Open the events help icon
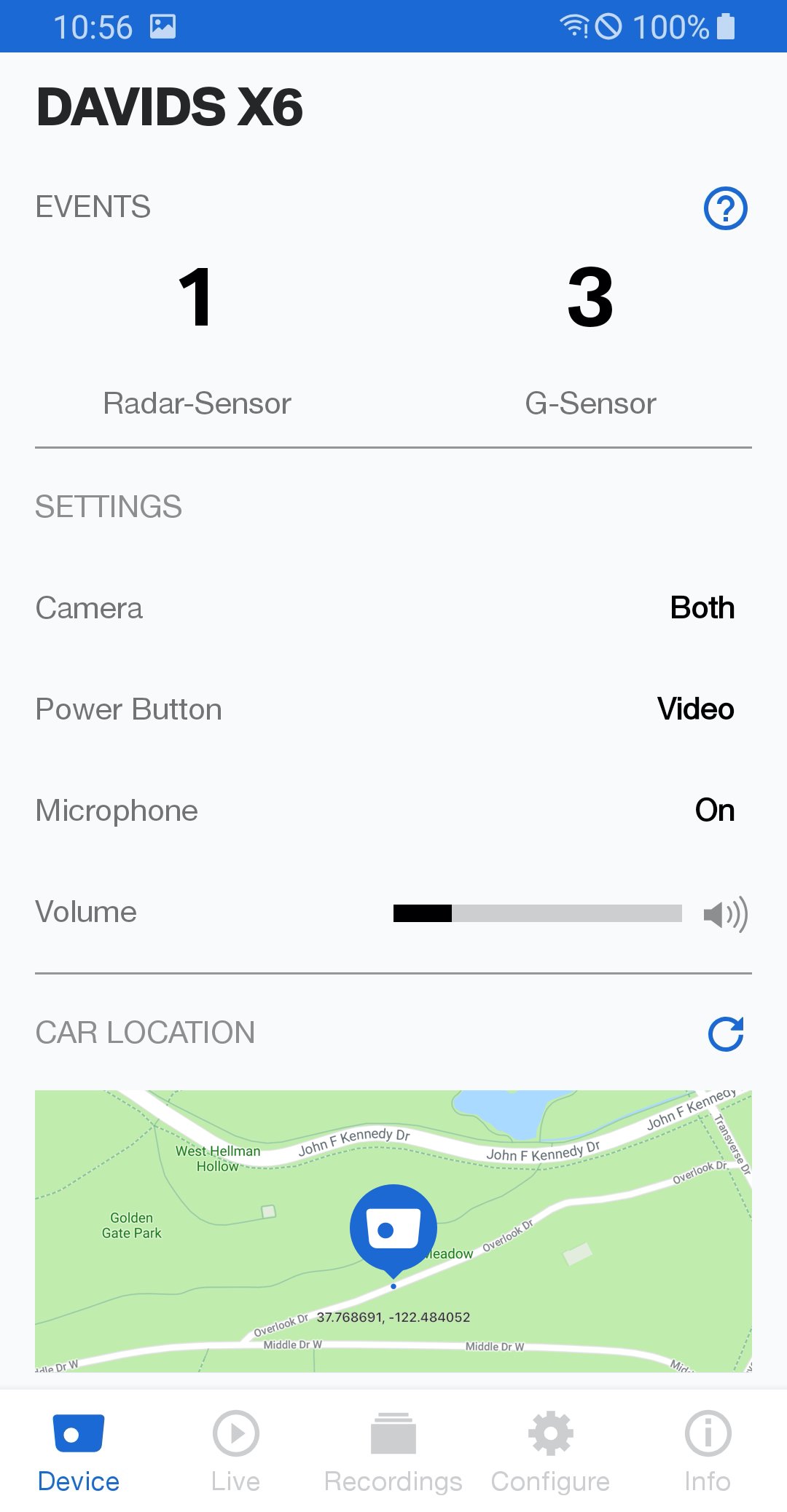The width and height of the screenshot is (787, 1512). (x=725, y=208)
